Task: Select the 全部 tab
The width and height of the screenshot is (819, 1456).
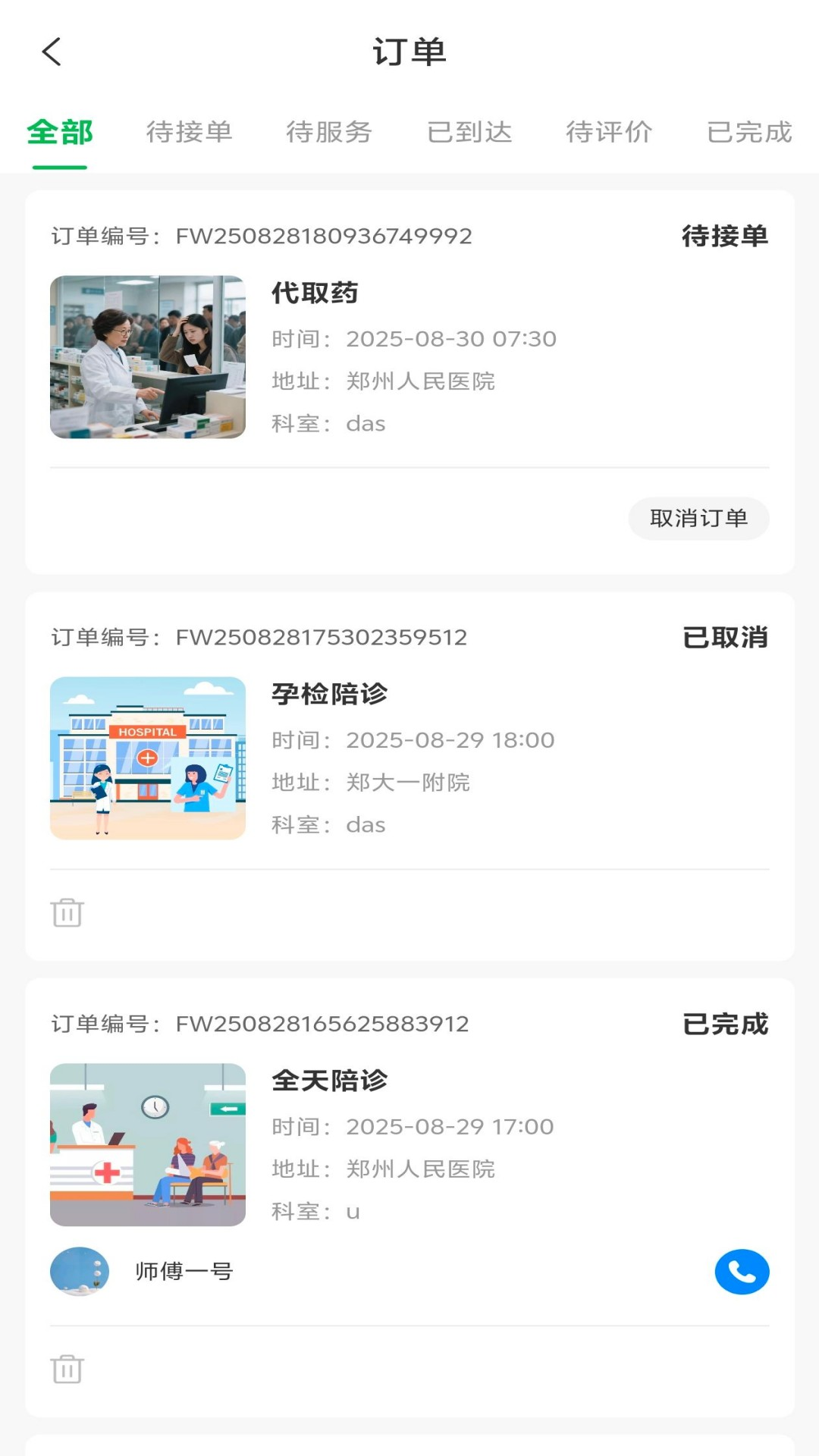Action: pyautogui.click(x=60, y=133)
